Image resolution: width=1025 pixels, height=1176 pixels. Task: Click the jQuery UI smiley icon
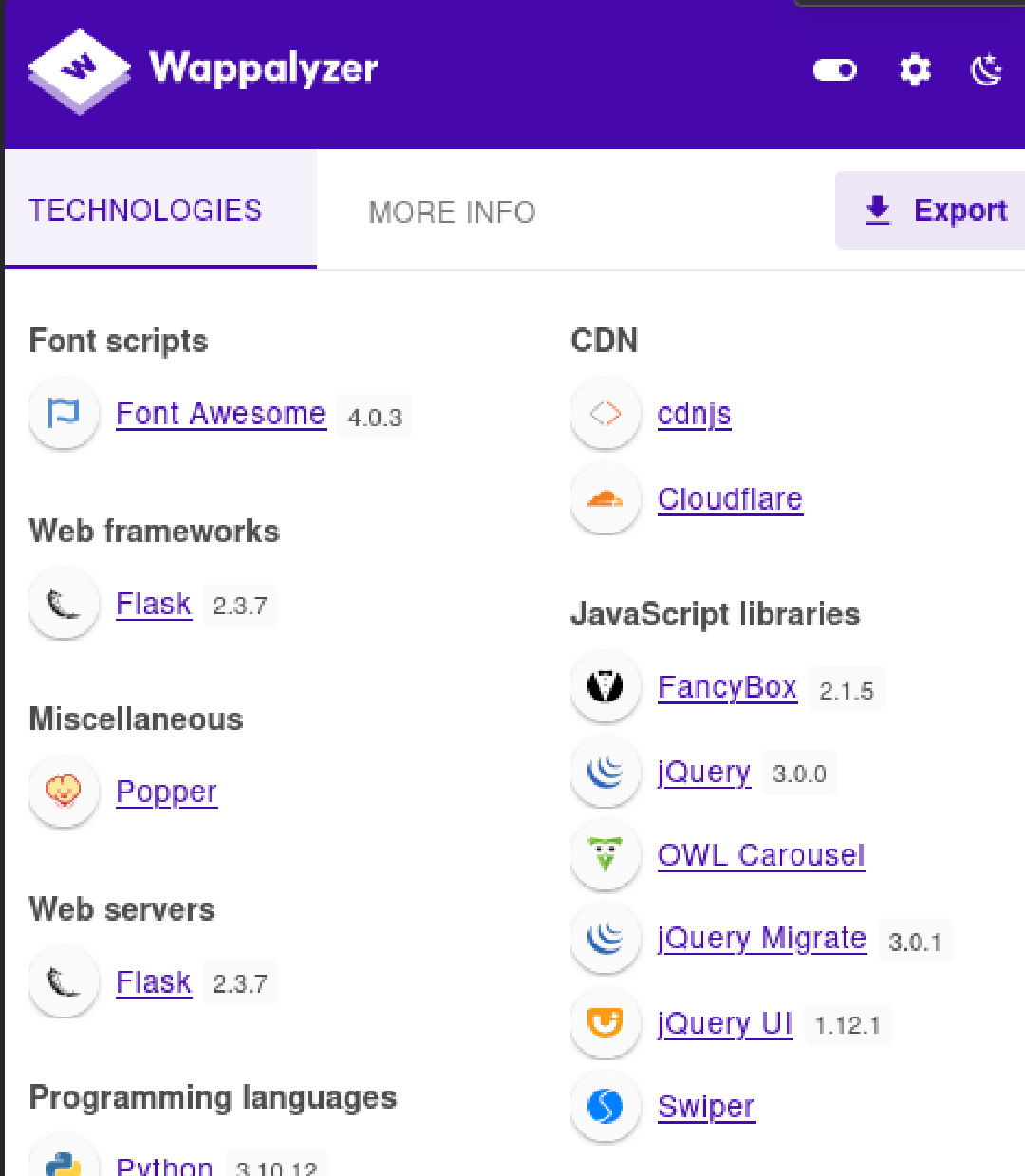point(606,1023)
